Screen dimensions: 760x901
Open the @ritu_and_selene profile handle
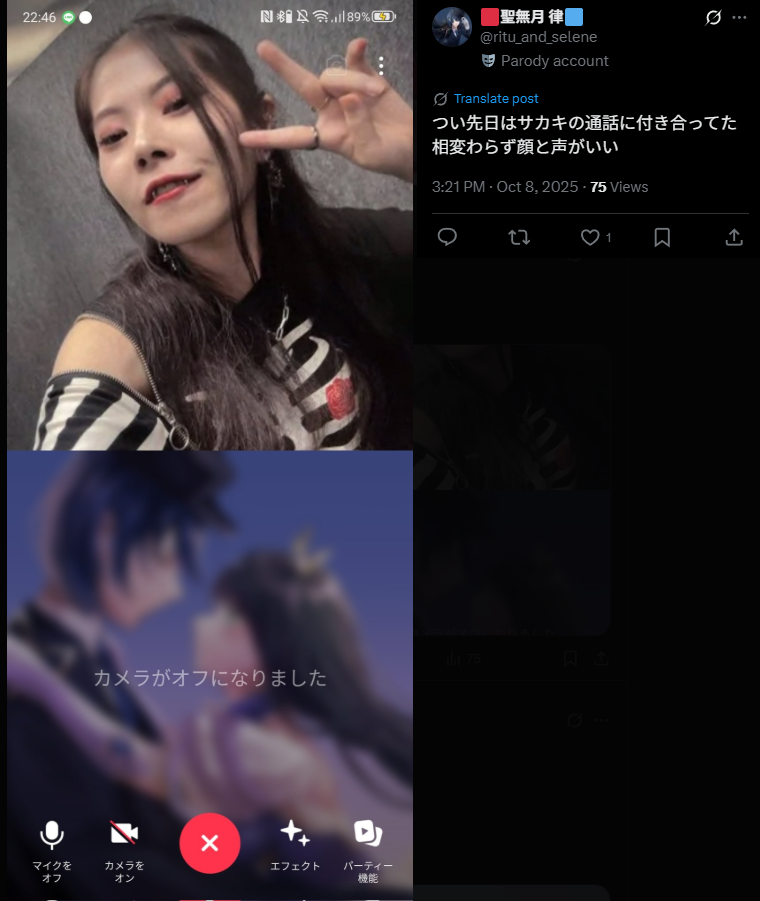pyautogui.click(x=539, y=37)
